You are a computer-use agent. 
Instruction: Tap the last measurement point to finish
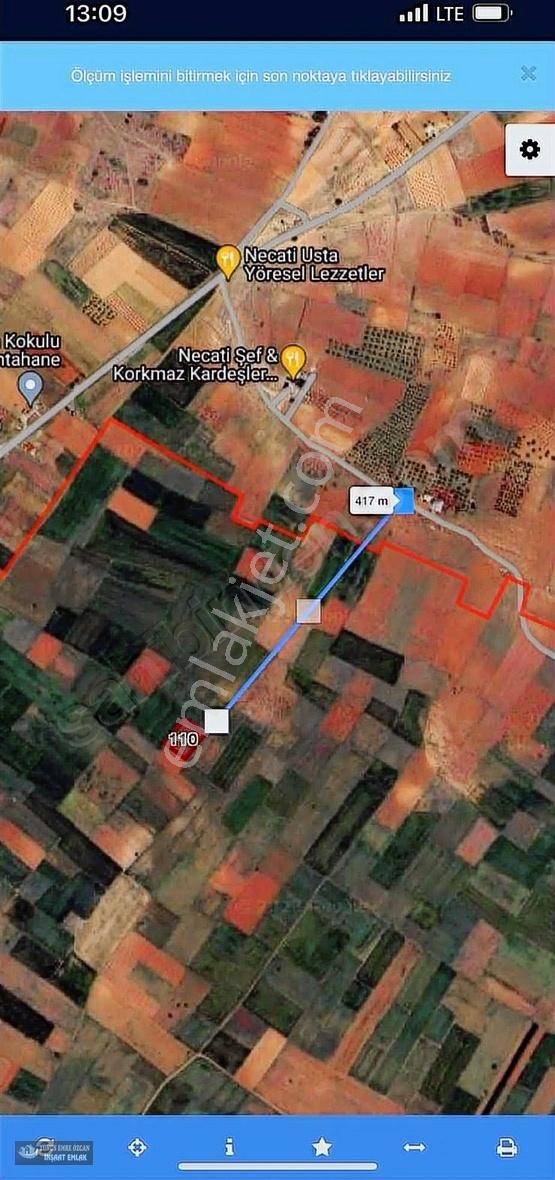[404, 500]
